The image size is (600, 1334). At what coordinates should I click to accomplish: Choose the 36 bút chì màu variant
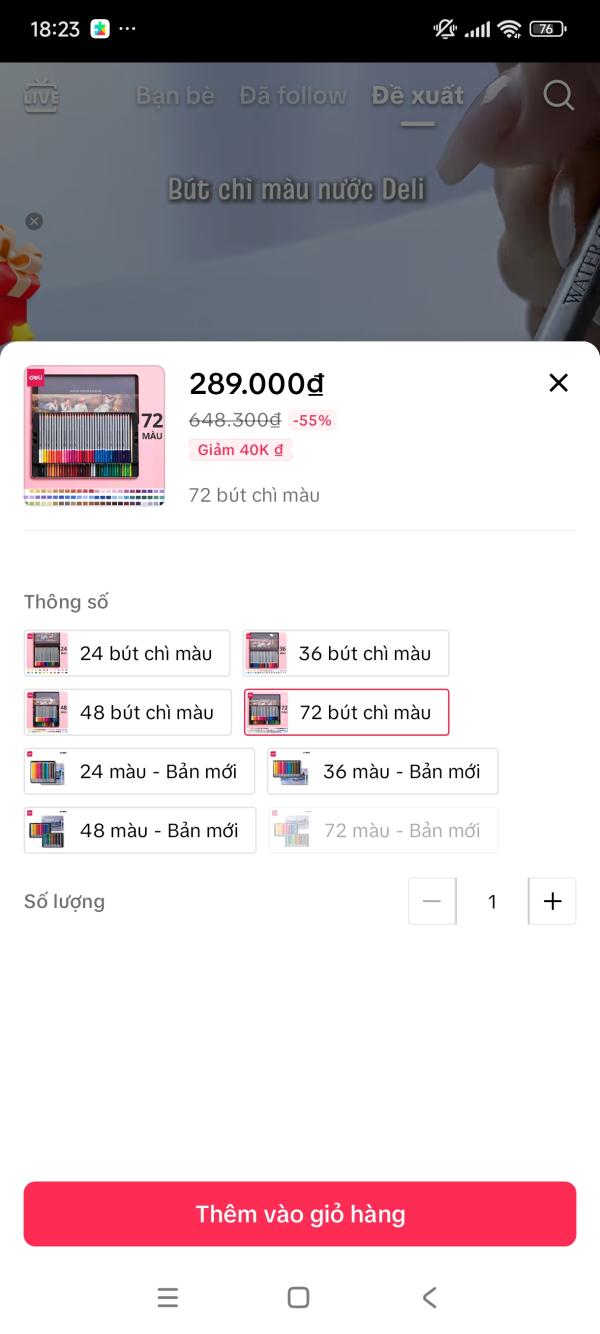click(346, 653)
